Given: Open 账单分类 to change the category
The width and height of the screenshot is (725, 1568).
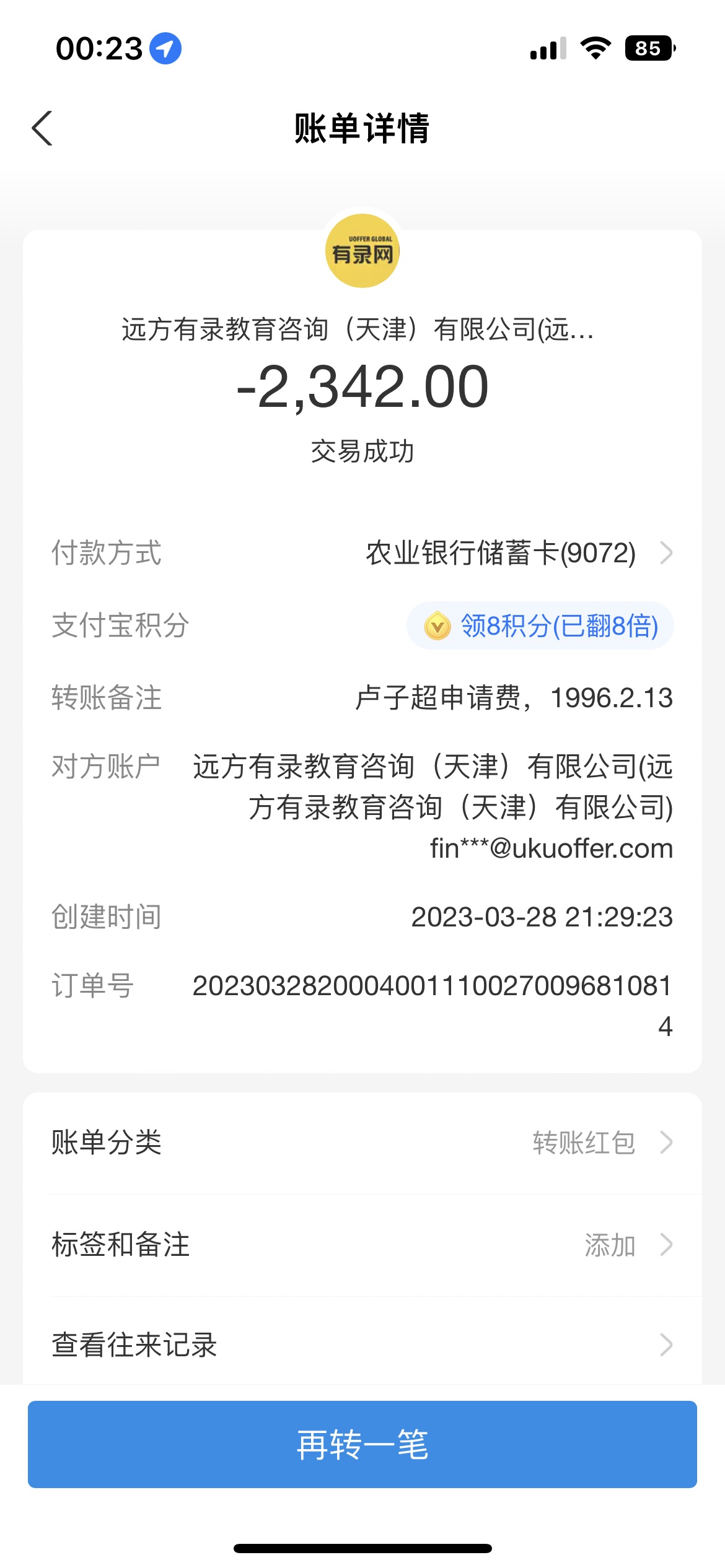Looking at the screenshot, I should (362, 1143).
